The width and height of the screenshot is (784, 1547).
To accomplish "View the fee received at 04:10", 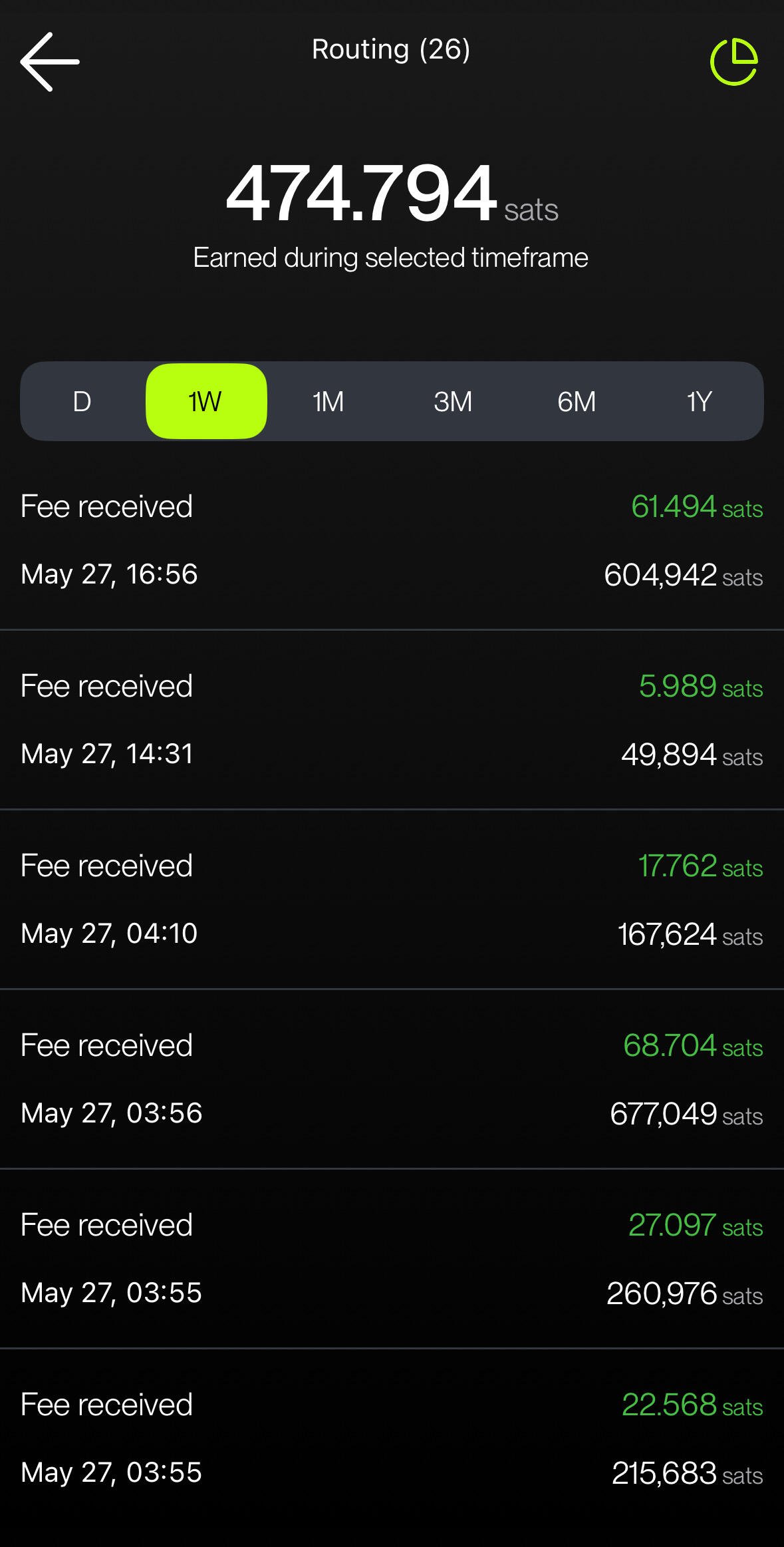I will click(x=392, y=900).
